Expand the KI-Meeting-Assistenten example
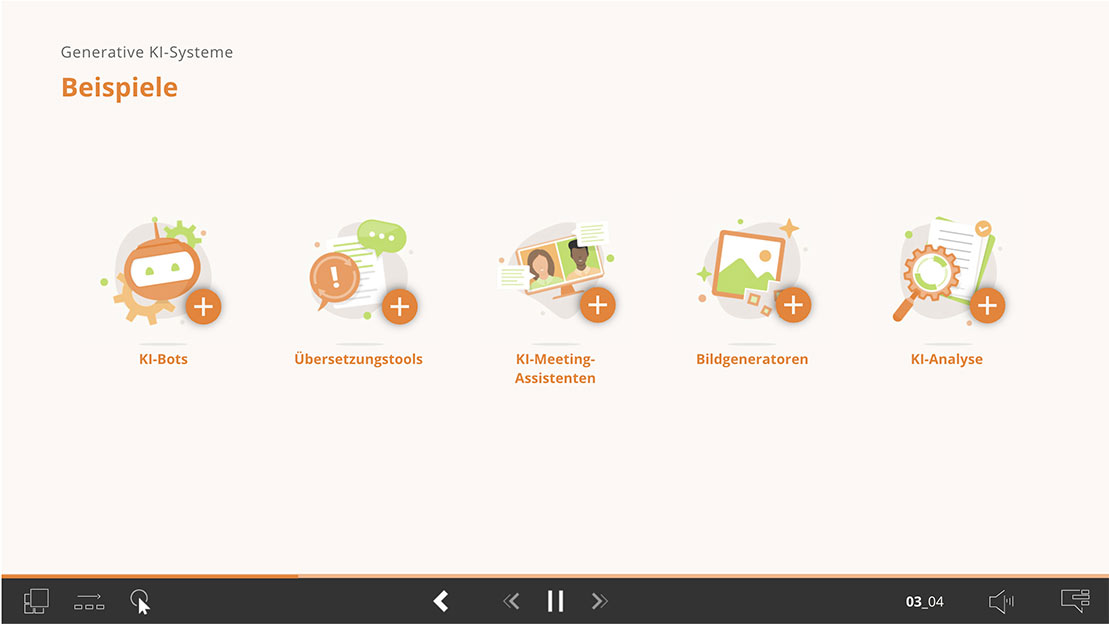 597,306
